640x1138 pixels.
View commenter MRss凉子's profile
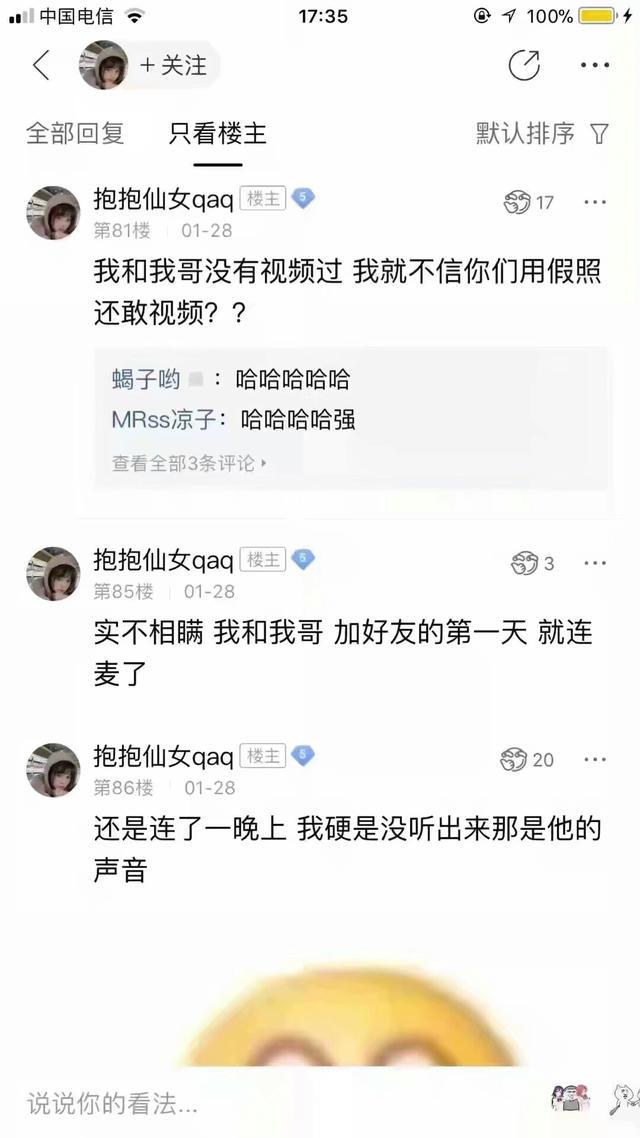coord(163,419)
